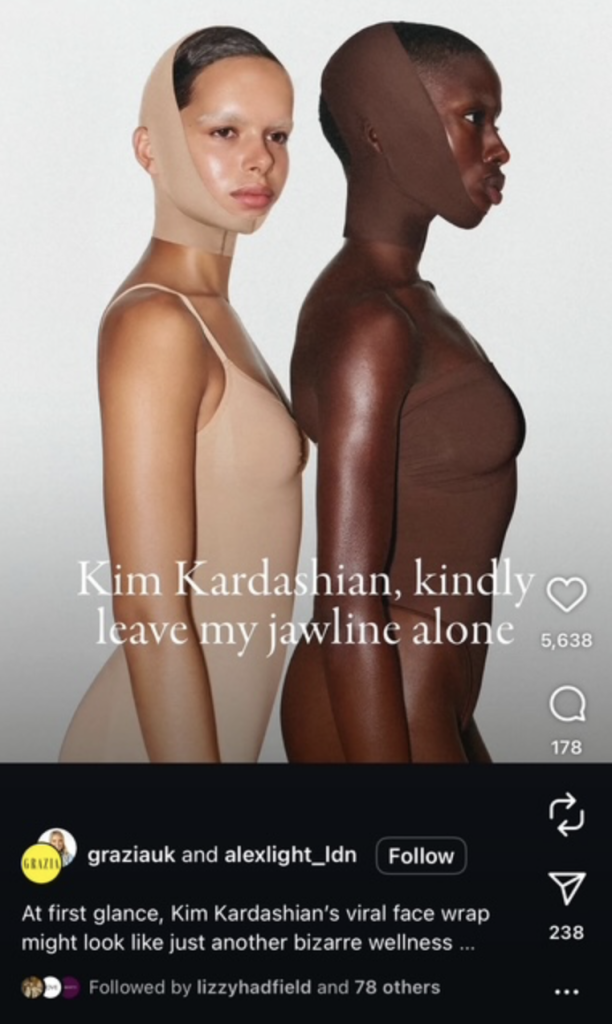612x1024 pixels.
Task: Repost this reel
Action: tap(567, 814)
